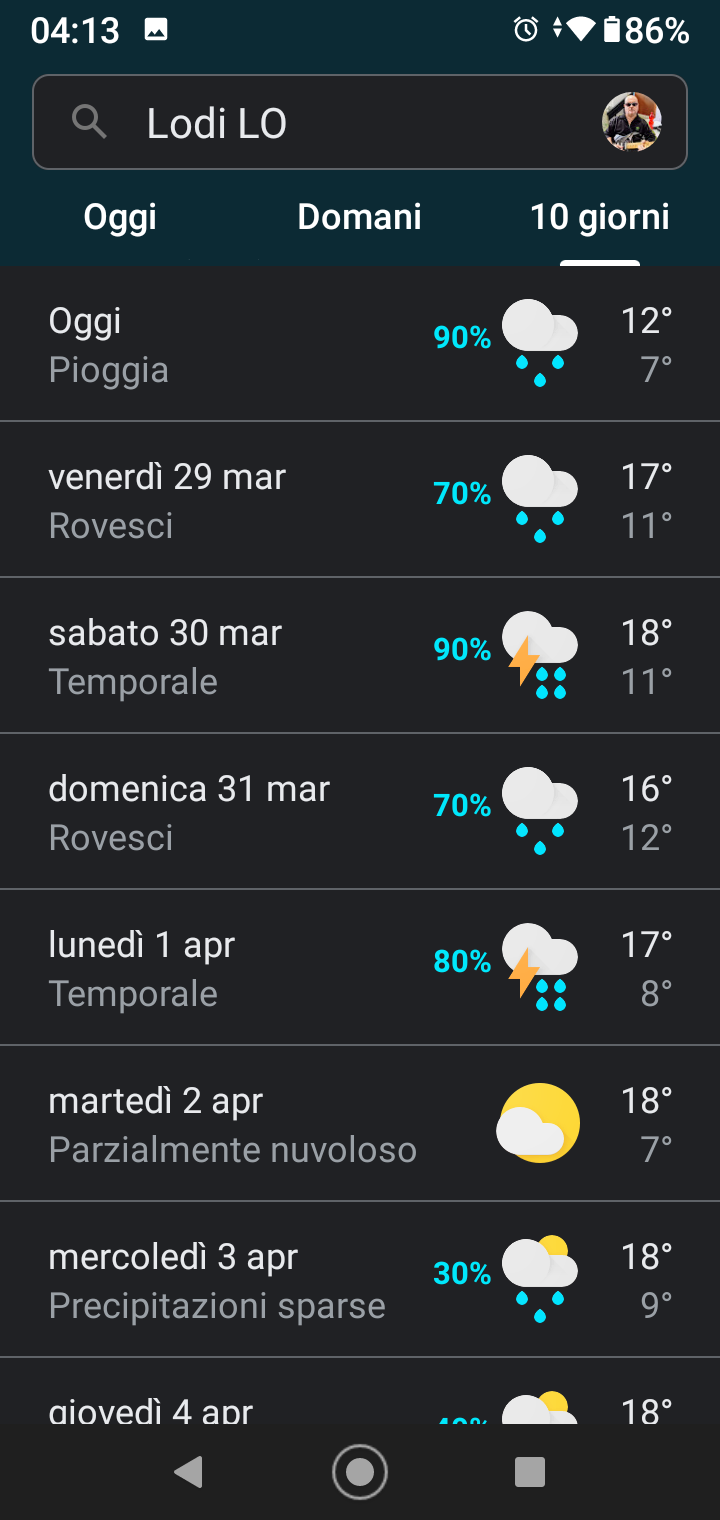The image size is (720, 1520).
Task: Go back with the system back button
Action: [x=188, y=1472]
